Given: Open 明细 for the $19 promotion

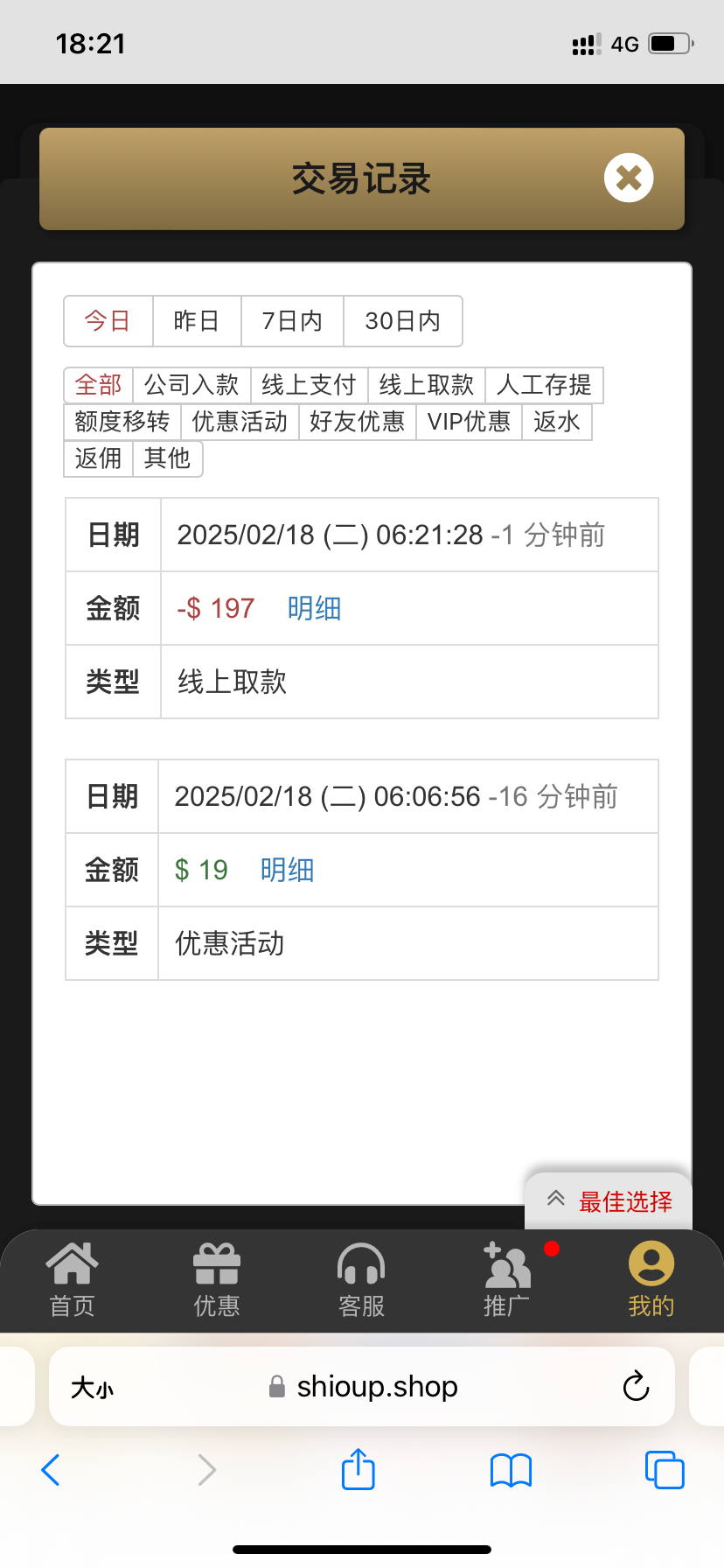Looking at the screenshot, I should pyautogui.click(x=287, y=870).
